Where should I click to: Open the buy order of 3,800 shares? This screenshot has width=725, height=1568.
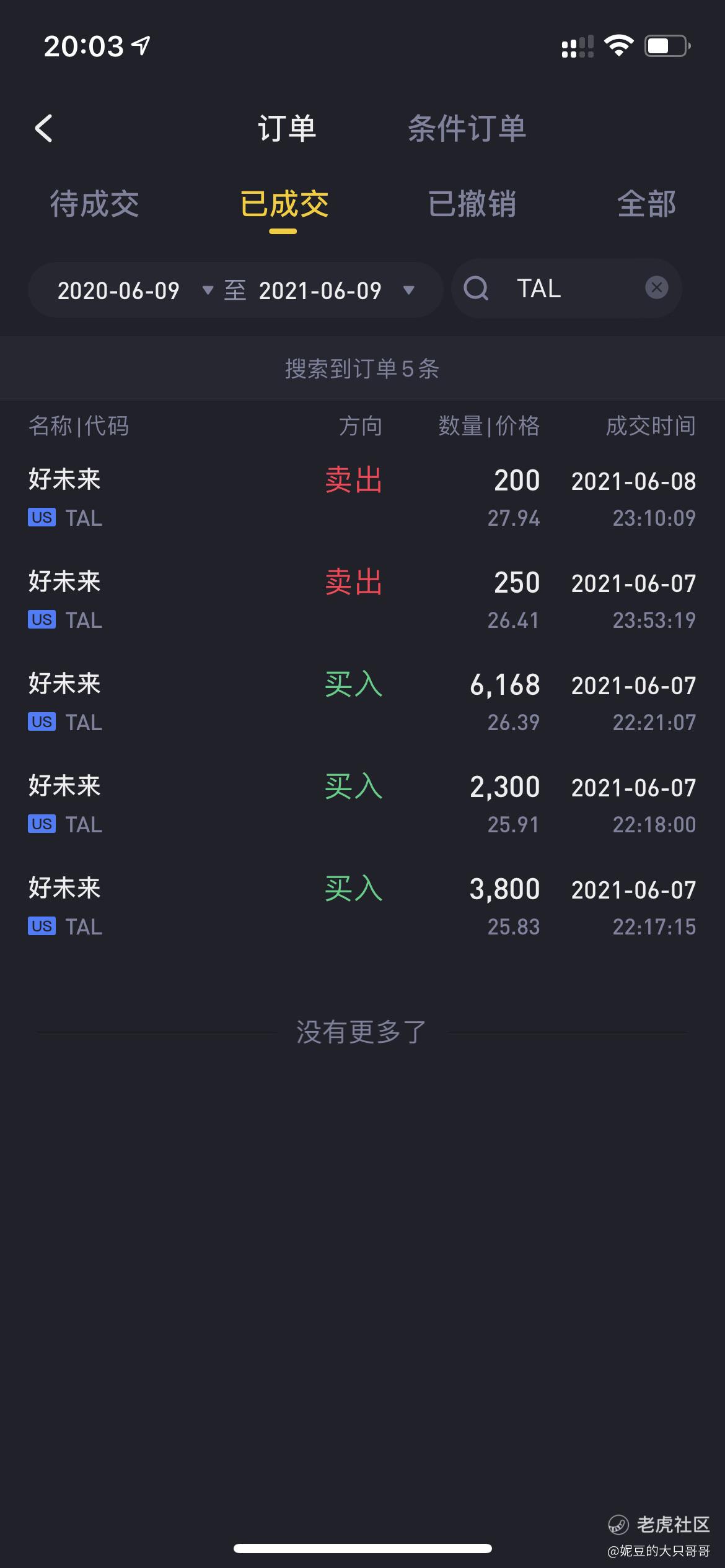[362, 907]
